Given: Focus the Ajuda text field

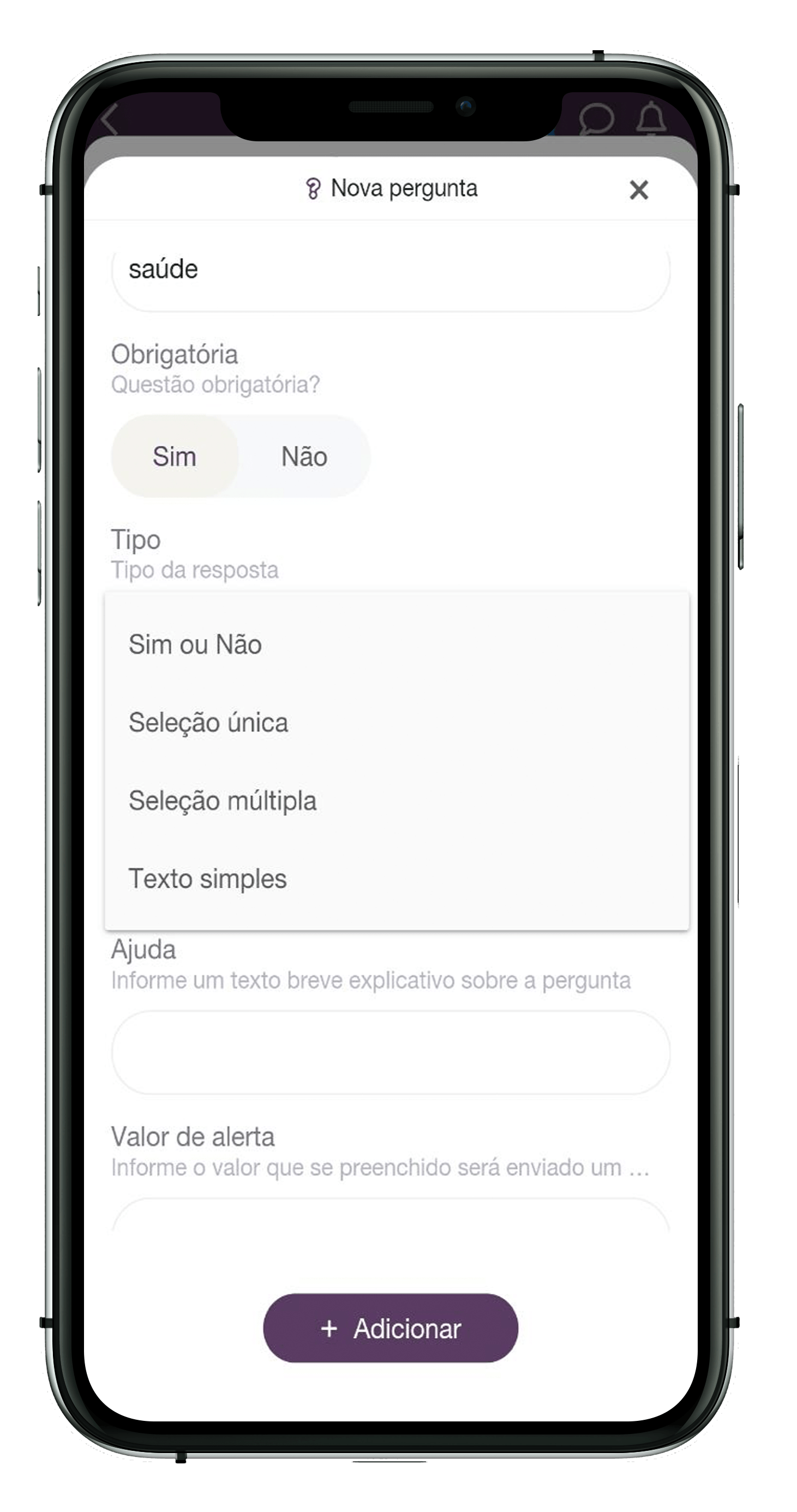Looking at the screenshot, I should (390, 1052).
